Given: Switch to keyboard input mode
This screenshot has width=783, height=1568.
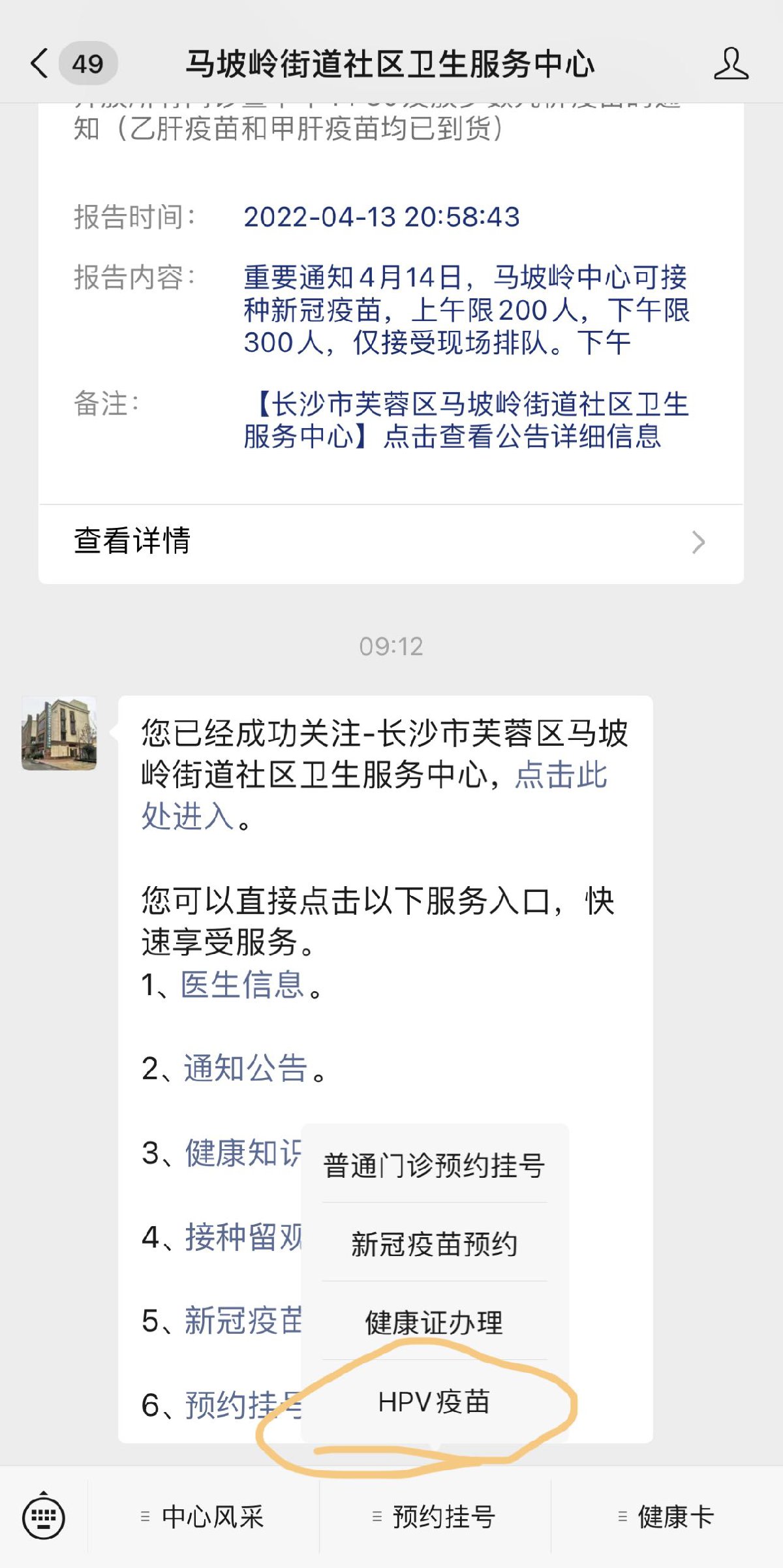Looking at the screenshot, I should coord(44,1516).
